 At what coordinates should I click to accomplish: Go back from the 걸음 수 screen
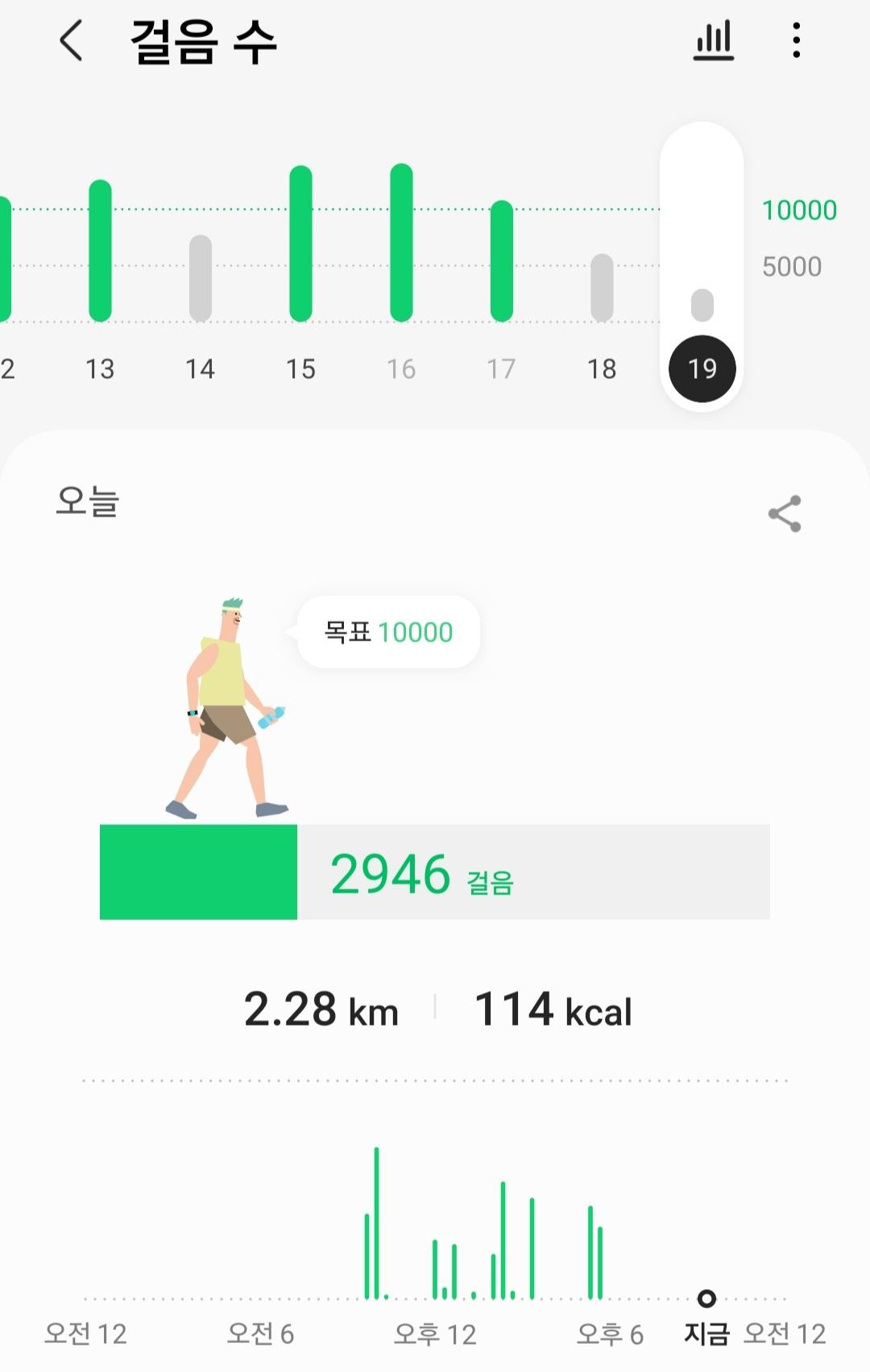coord(71,40)
